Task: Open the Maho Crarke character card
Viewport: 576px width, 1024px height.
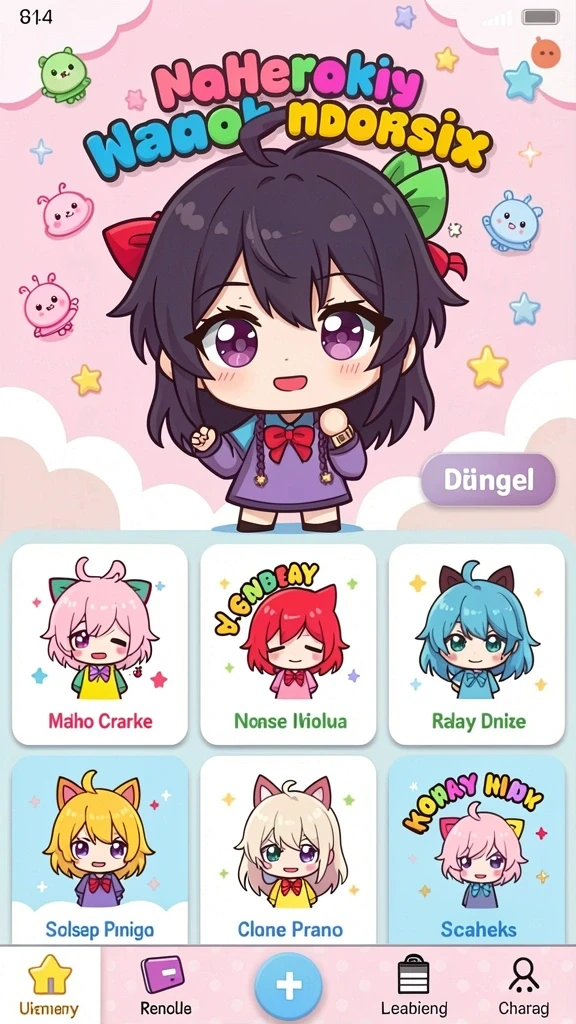Action: point(100,645)
